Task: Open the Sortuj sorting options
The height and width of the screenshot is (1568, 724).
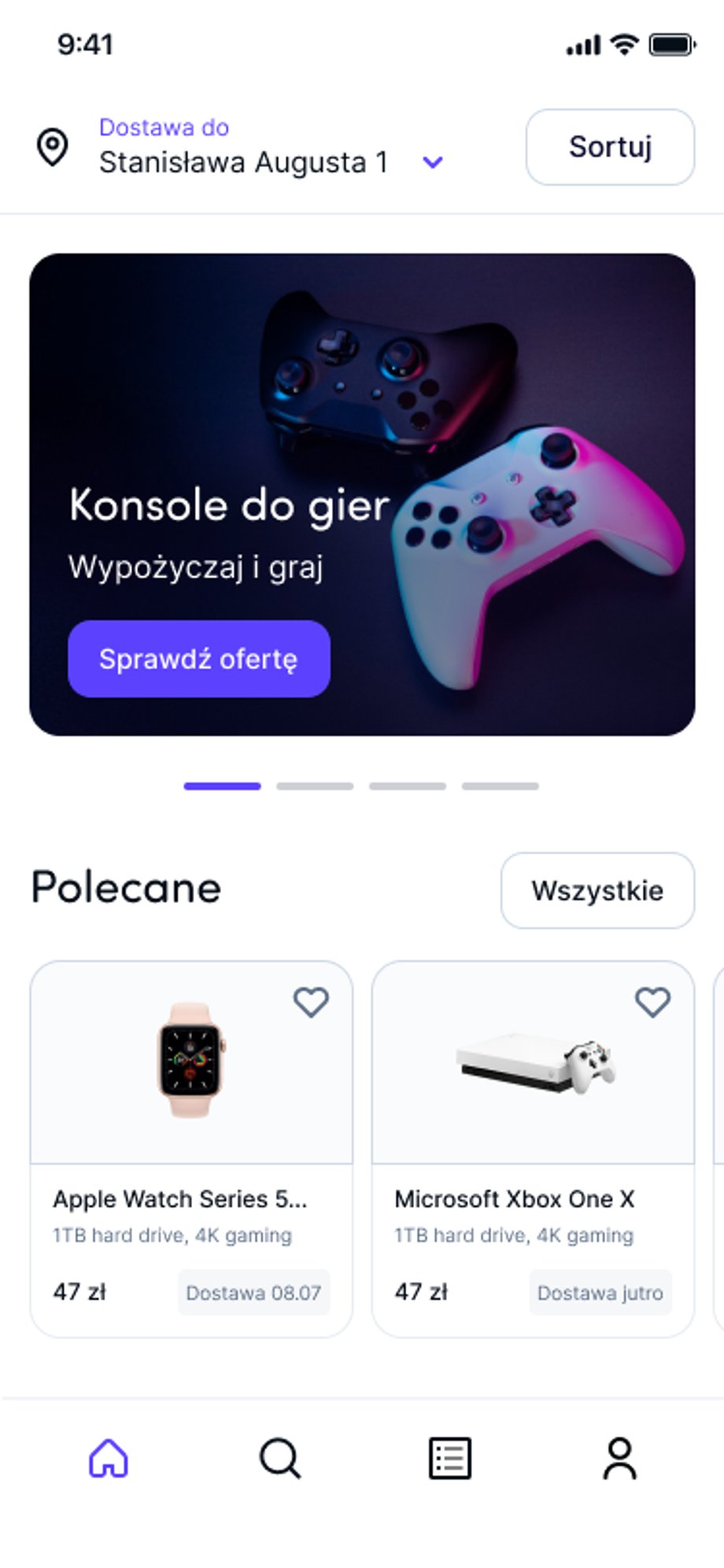Action: (x=610, y=147)
